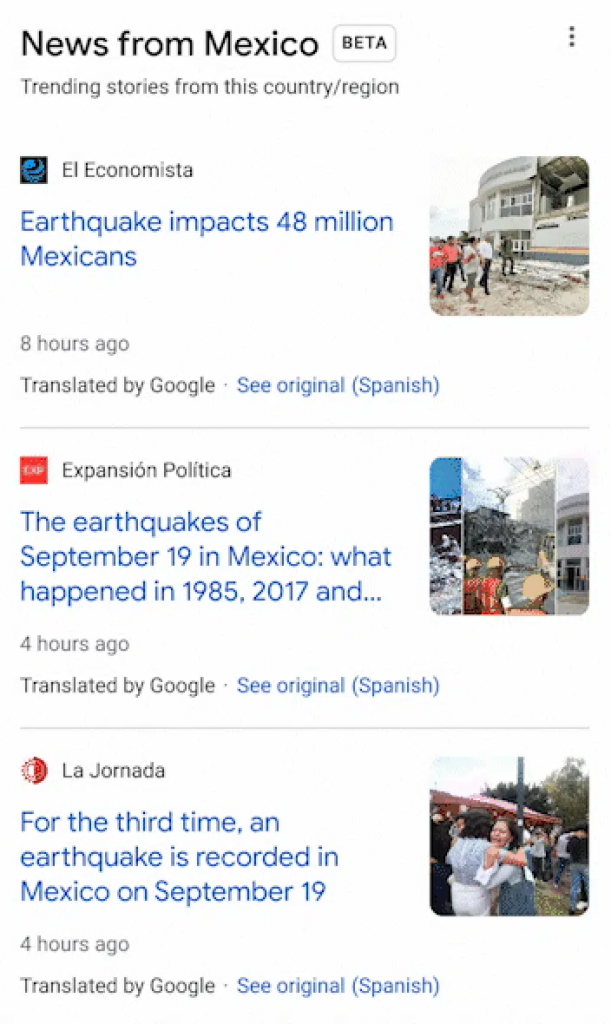Screen dimensions: 611x1024
Task: See original Spanish for Expansión Política story
Action: click(x=338, y=685)
